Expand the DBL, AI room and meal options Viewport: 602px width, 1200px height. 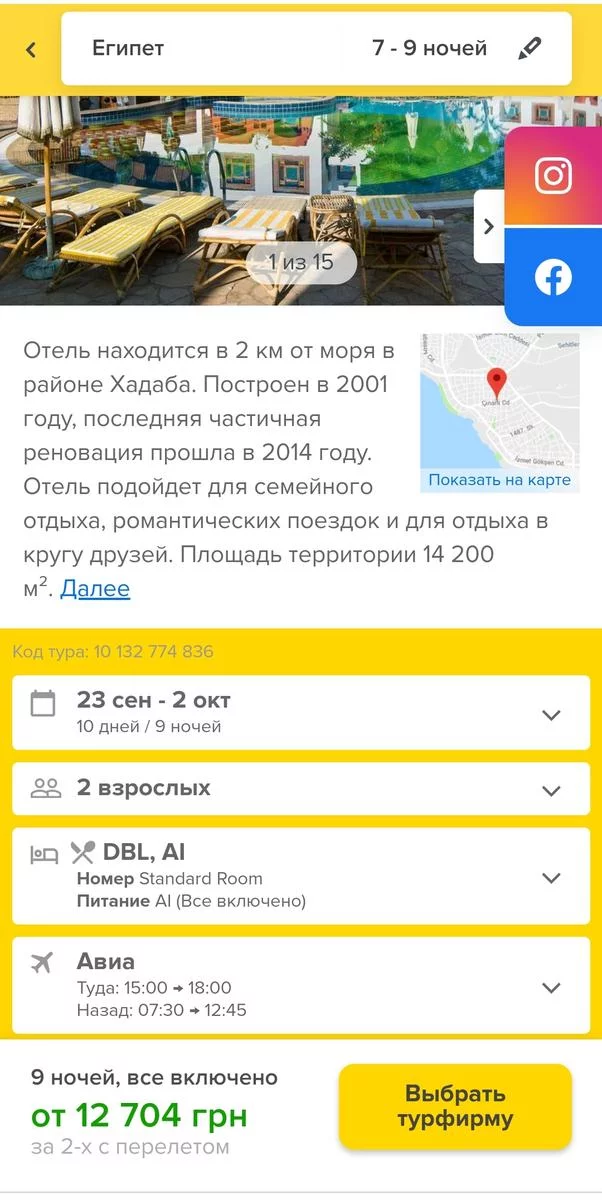pyautogui.click(x=551, y=877)
